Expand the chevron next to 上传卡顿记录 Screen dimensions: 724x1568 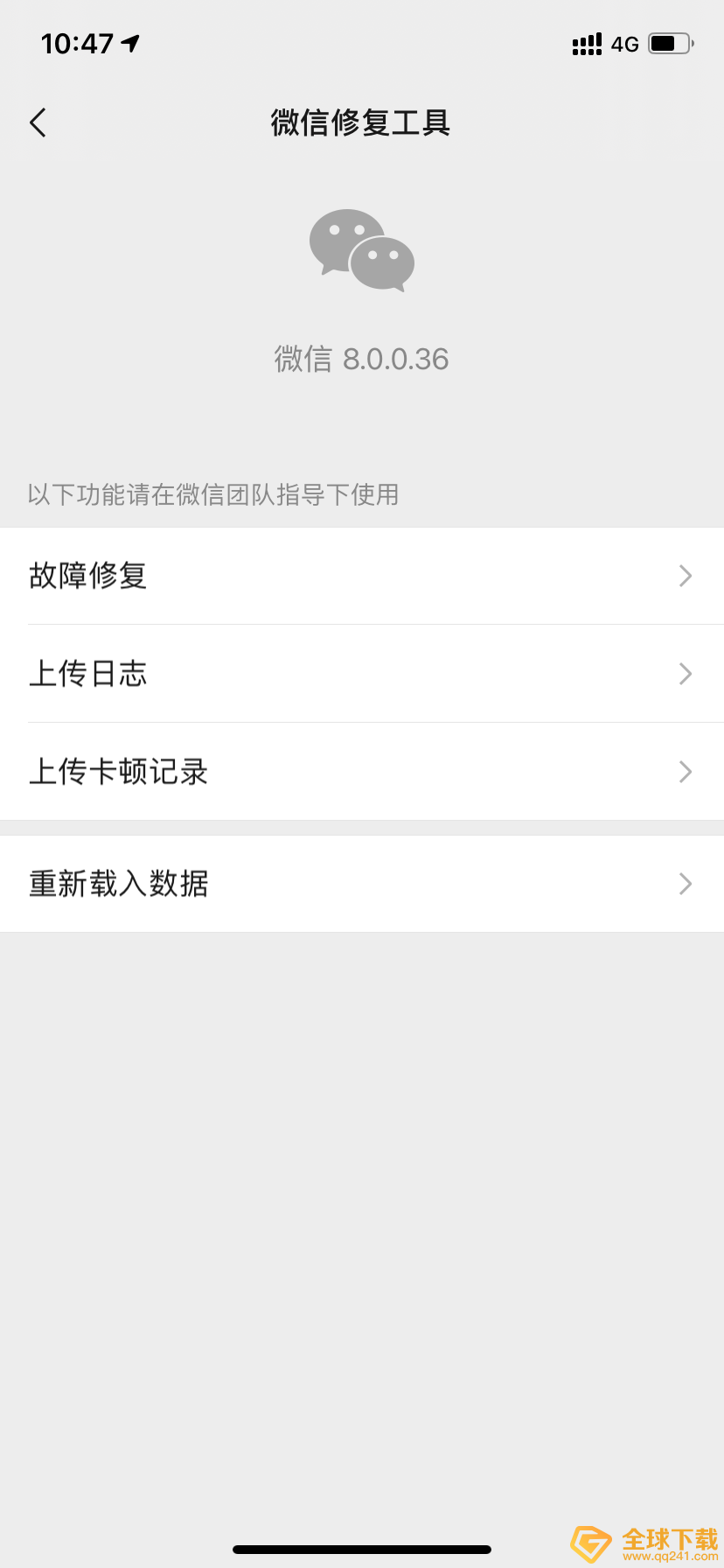[x=686, y=772]
